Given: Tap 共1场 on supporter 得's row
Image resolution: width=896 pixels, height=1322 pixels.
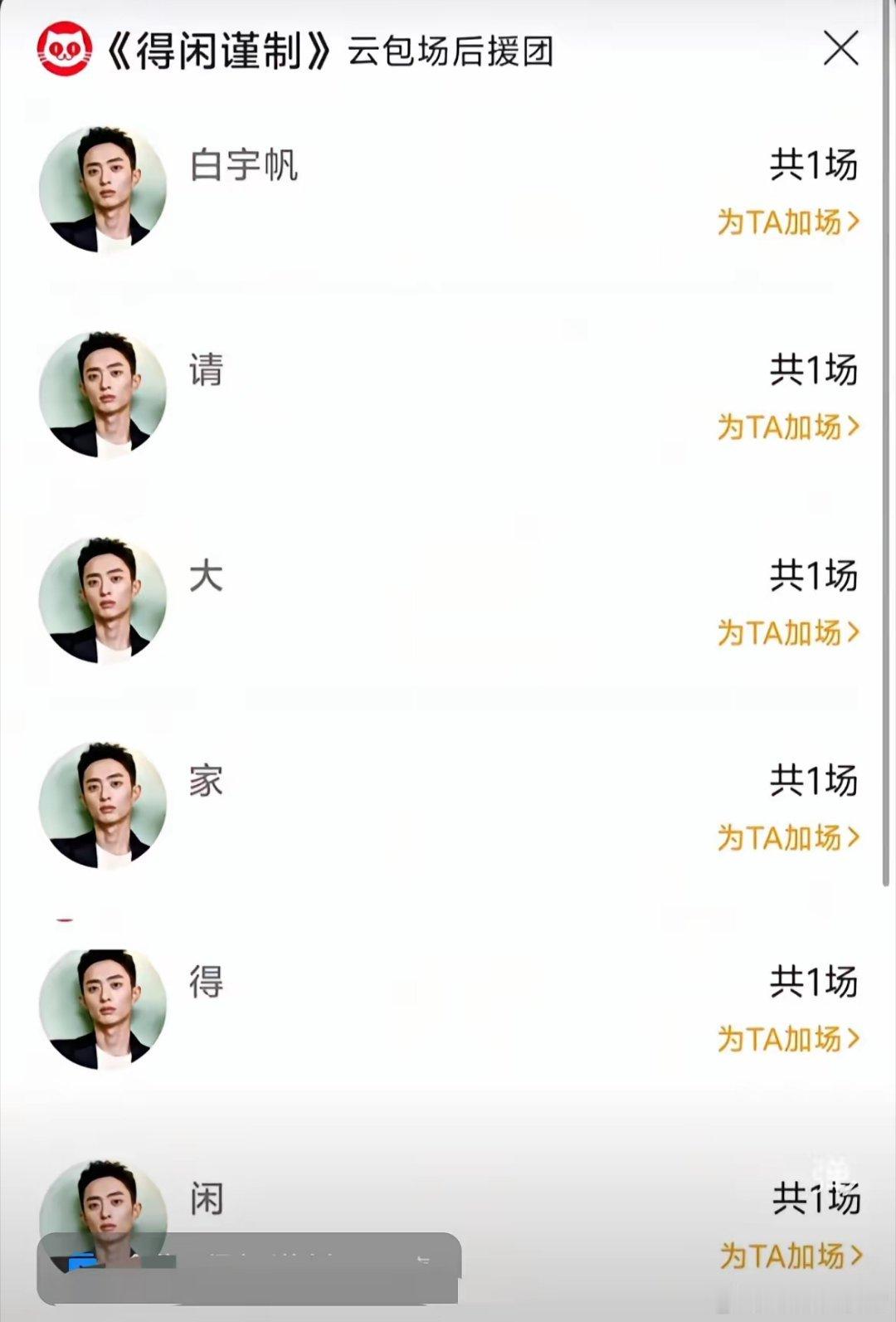Looking at the screenshot, I should 811,984.
